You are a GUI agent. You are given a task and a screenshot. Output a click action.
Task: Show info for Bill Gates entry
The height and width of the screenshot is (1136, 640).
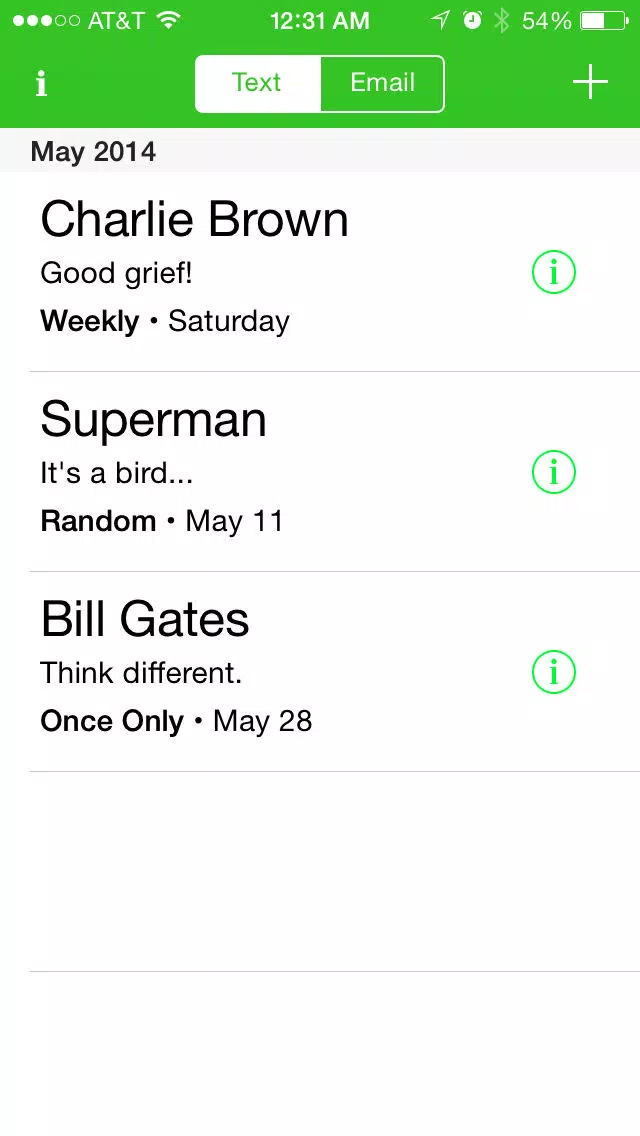[554, 672]
